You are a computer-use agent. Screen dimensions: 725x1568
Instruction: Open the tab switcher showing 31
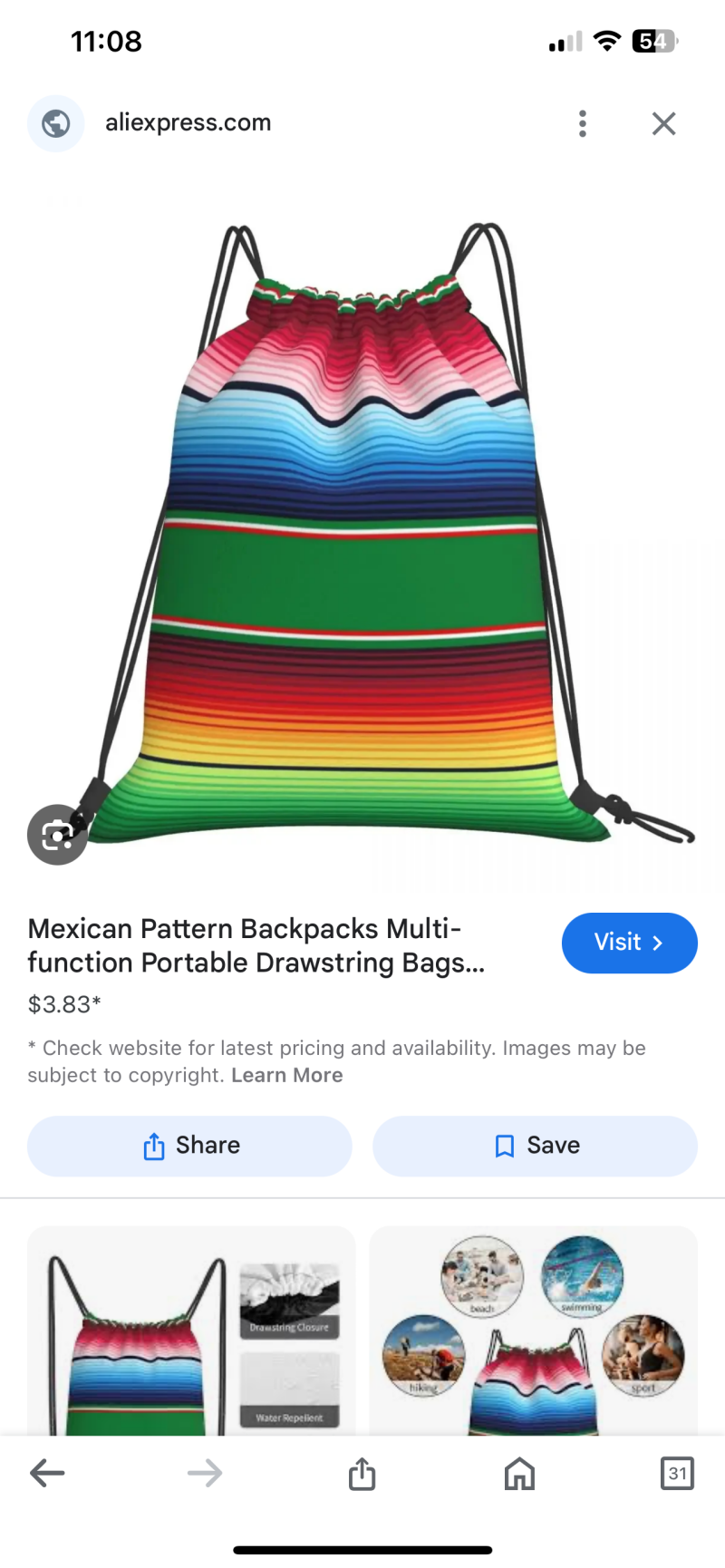pos(677,1473)
